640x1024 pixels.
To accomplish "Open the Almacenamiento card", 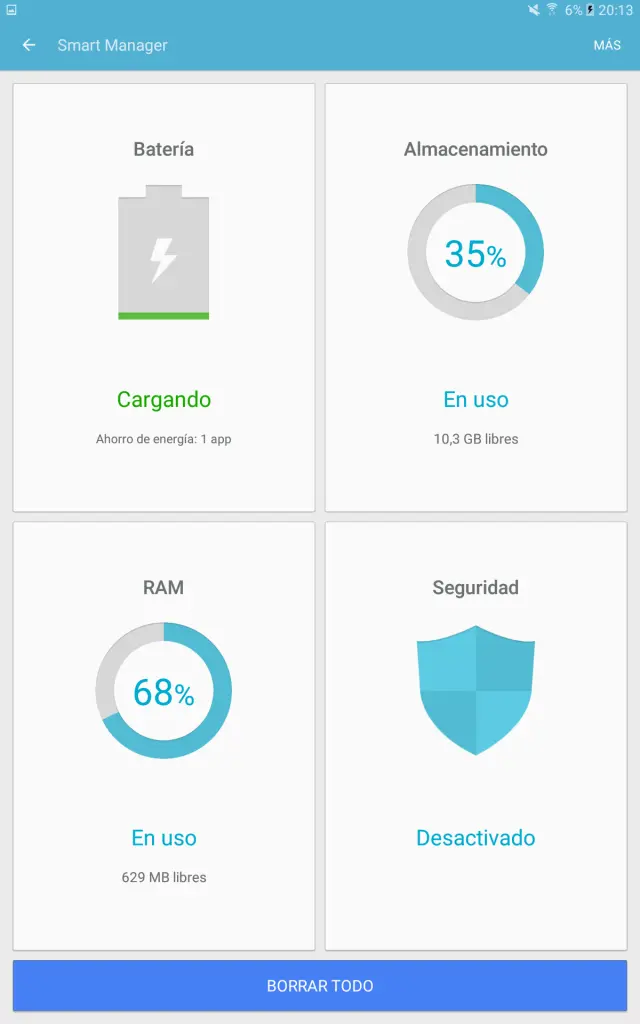I will 476,297.
